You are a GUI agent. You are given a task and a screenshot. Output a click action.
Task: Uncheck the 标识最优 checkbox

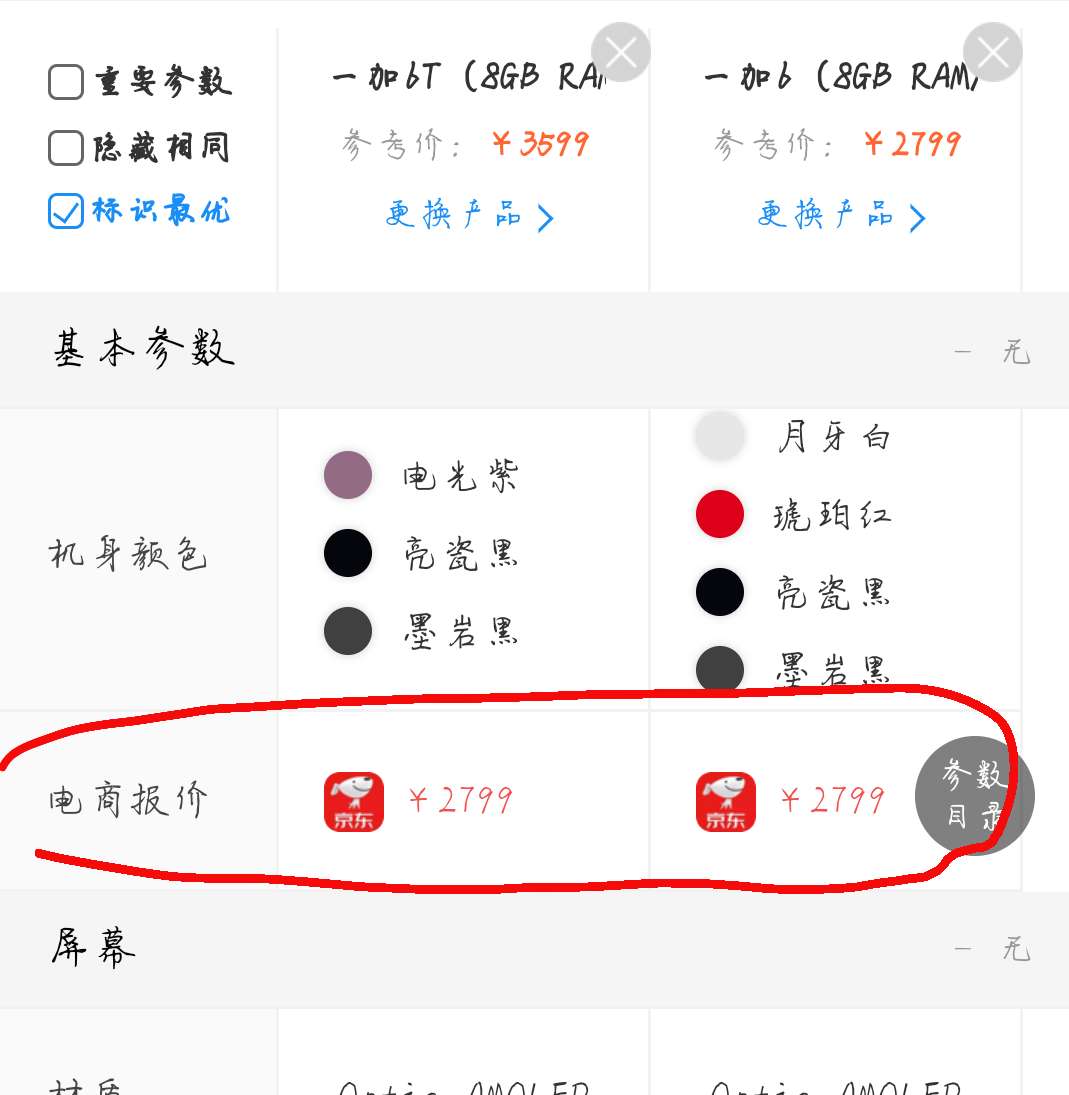(66, 211)
